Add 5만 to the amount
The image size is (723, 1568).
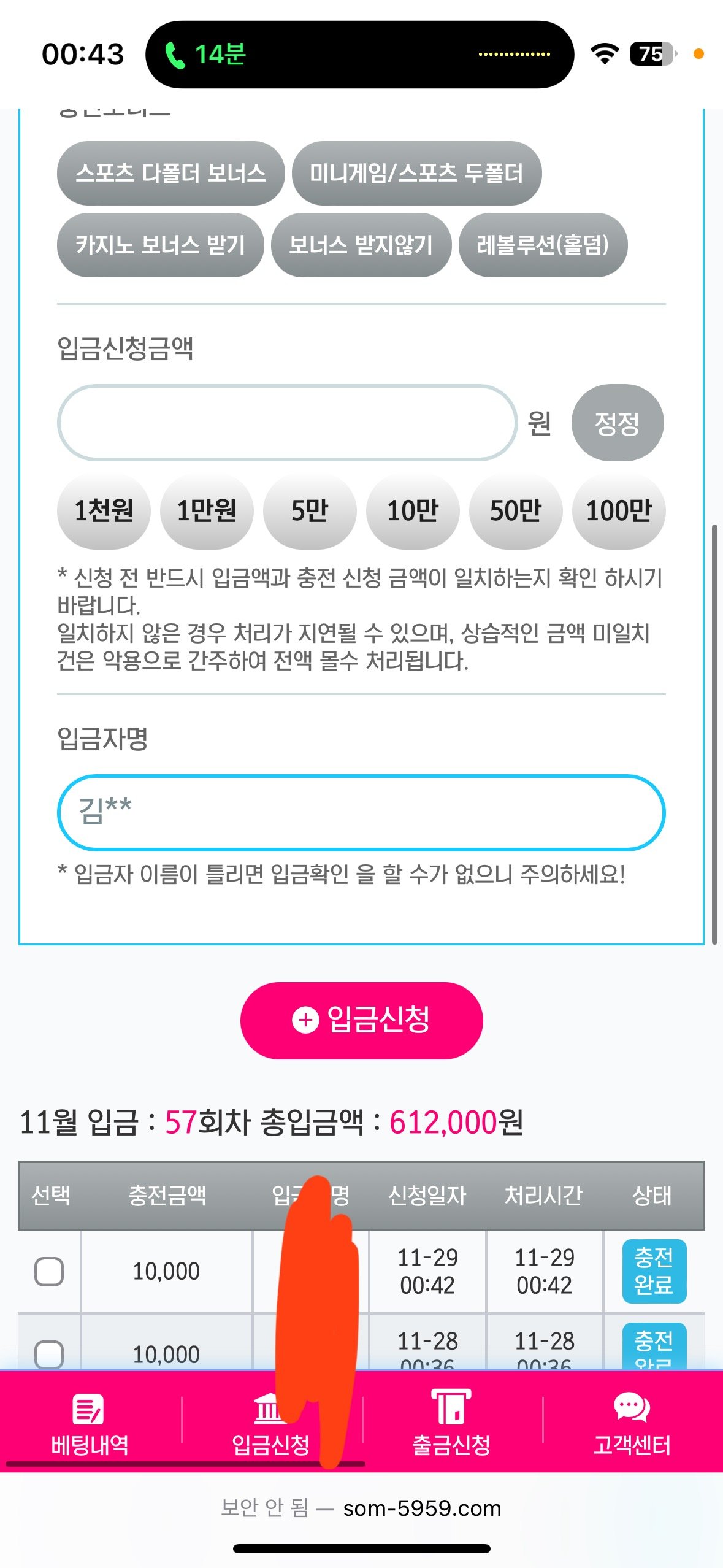click(310, 510)
